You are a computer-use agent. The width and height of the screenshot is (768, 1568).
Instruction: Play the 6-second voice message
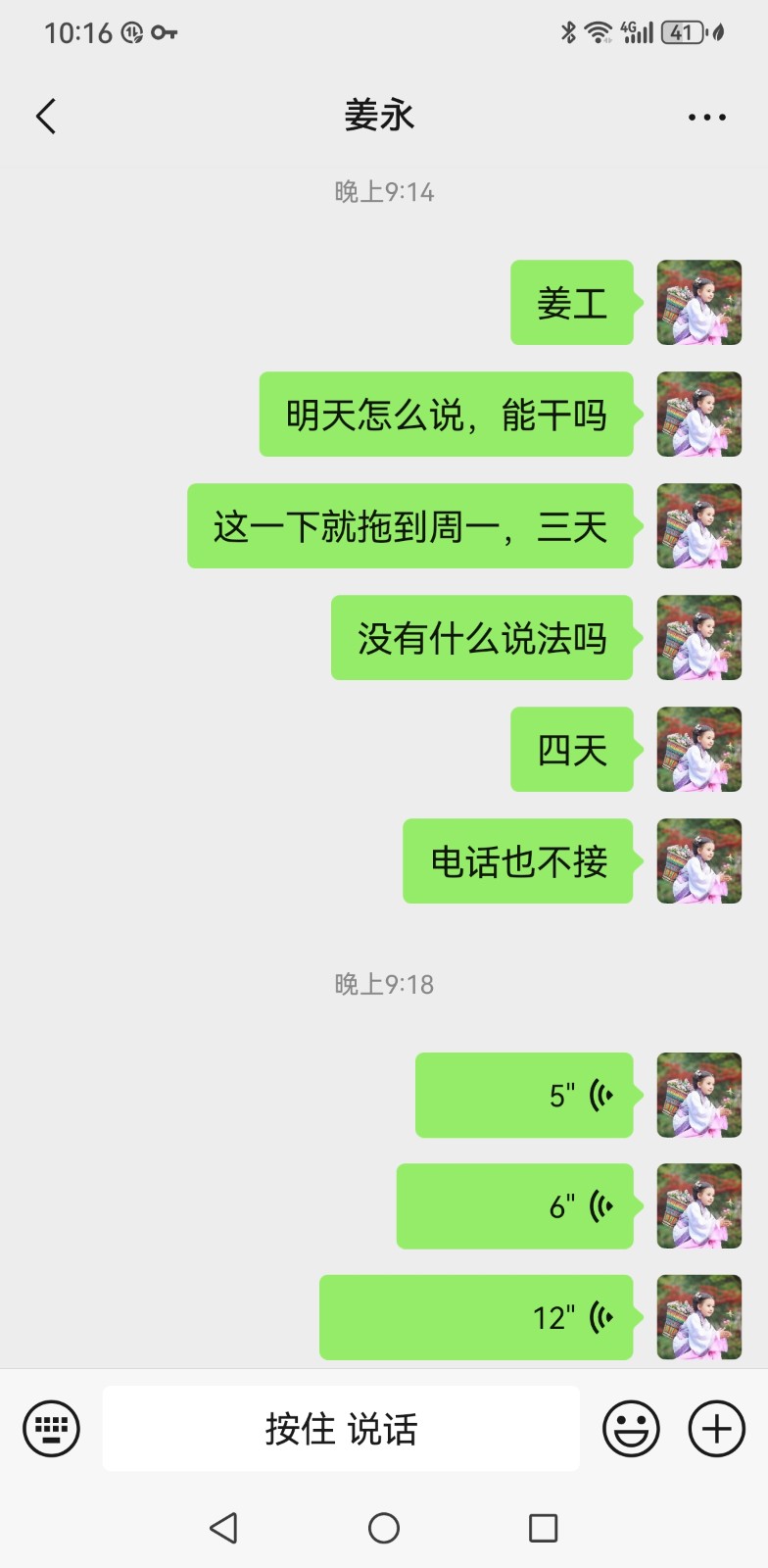point(515,1206)
